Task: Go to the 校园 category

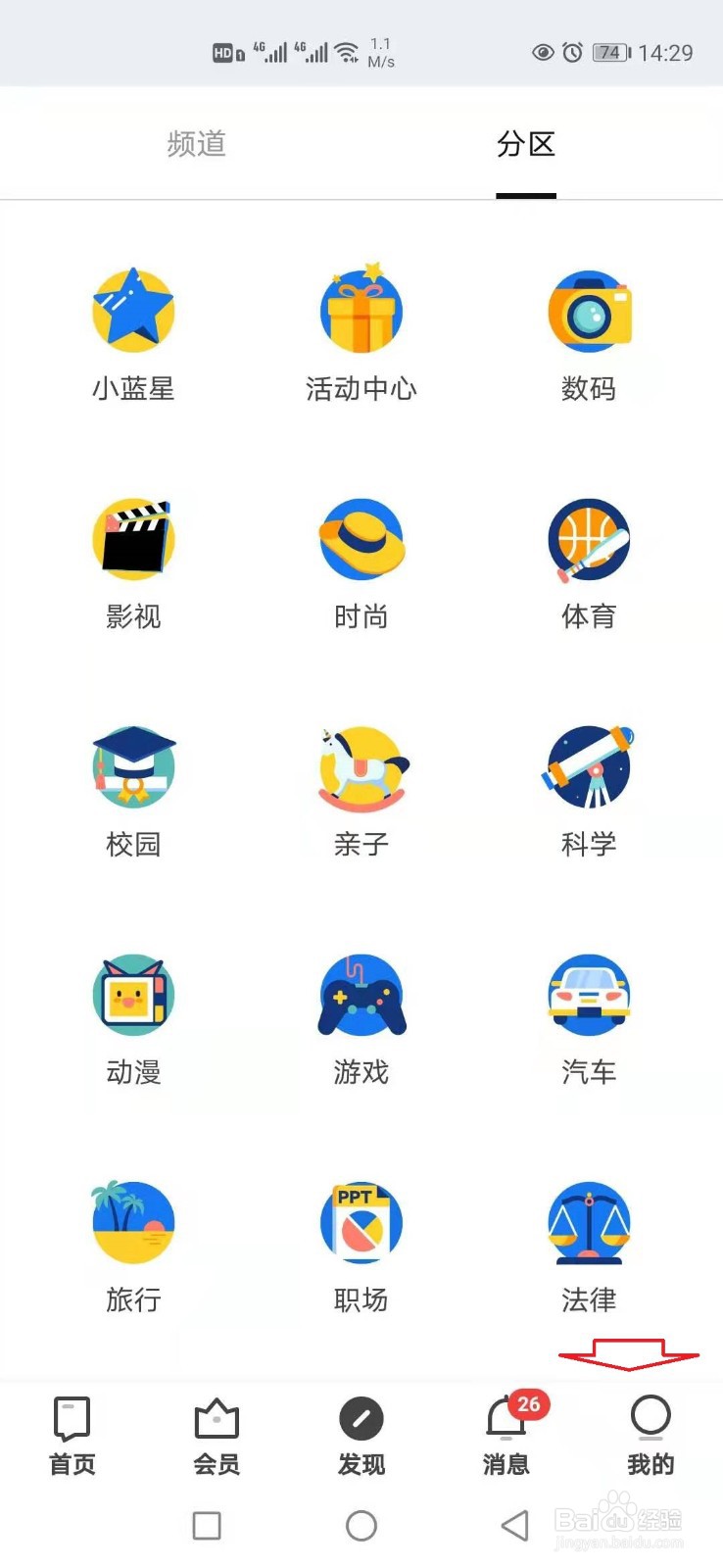Action: click(x=133, y=789)
